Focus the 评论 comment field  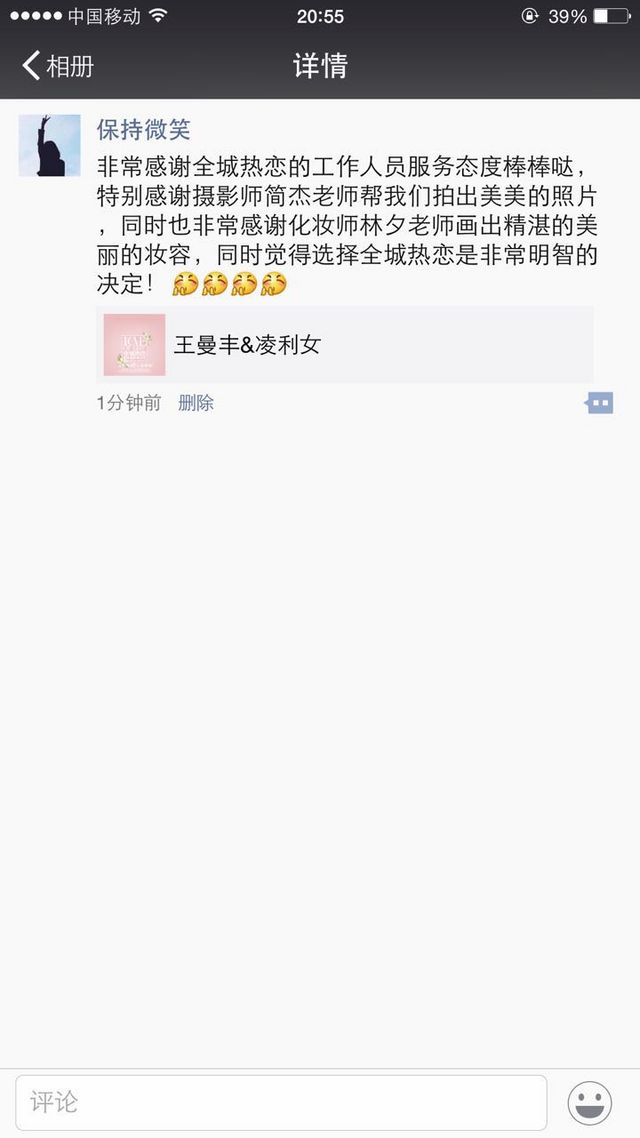pos(281,1102)
